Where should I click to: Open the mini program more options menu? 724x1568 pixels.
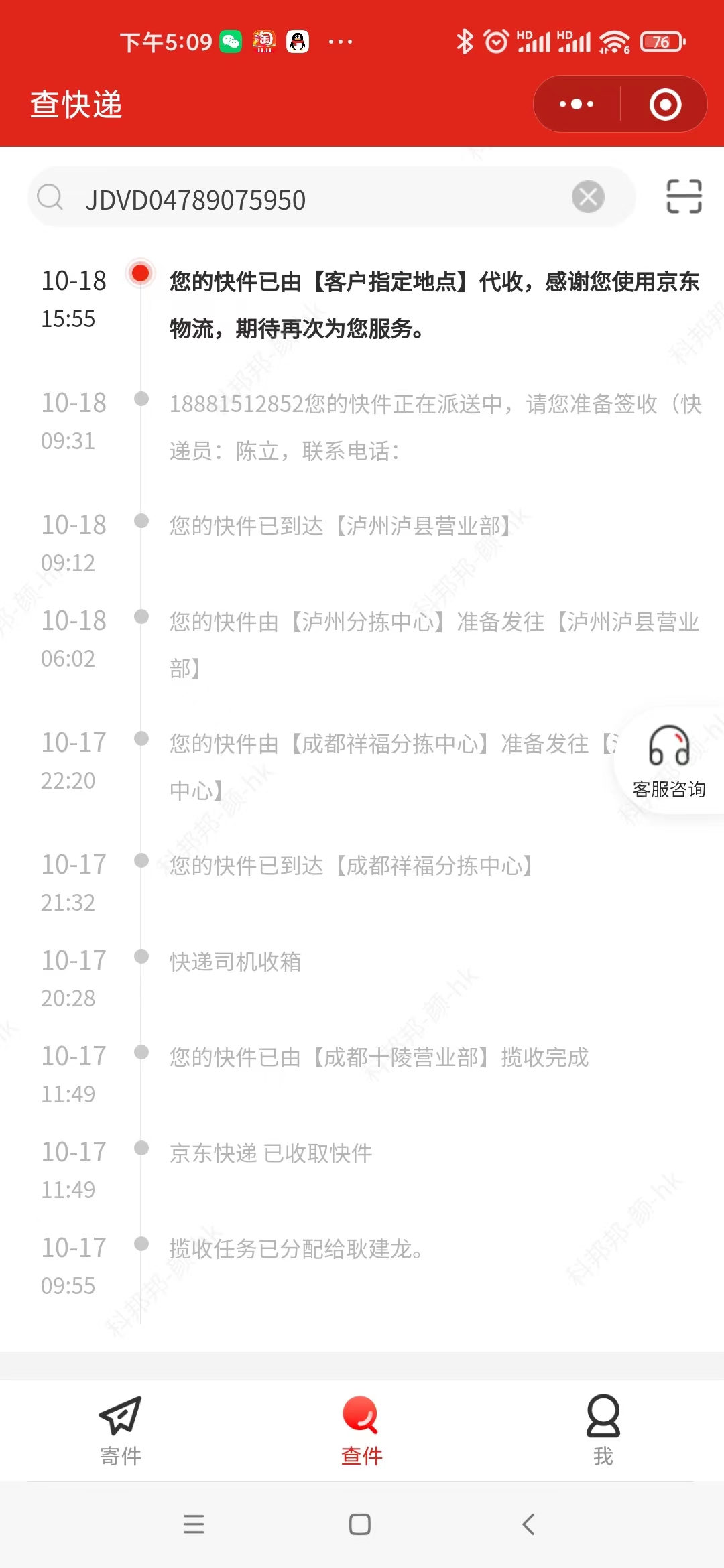click(577, 104)
